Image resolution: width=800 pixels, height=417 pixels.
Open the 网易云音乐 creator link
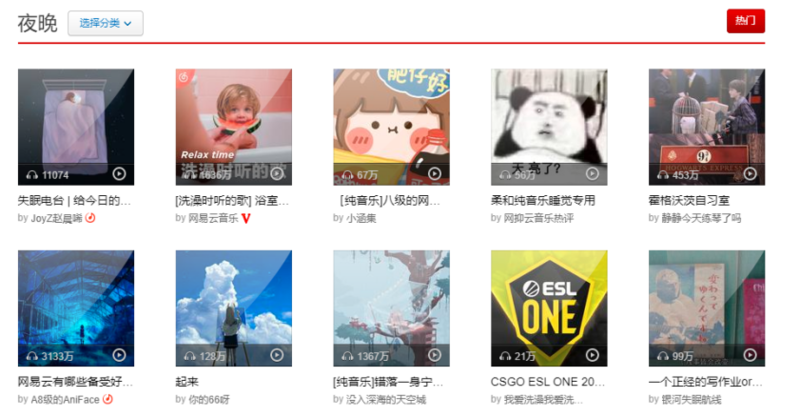tap(213, 218)
